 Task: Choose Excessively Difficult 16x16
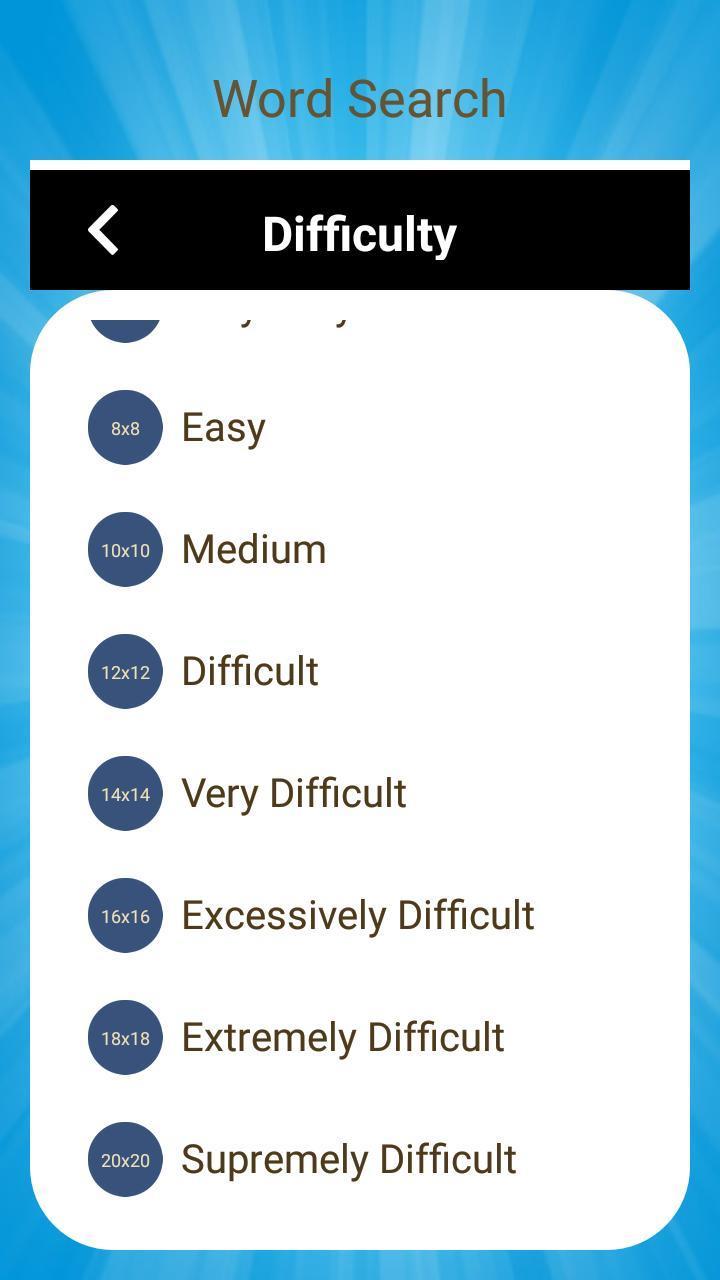360,915
